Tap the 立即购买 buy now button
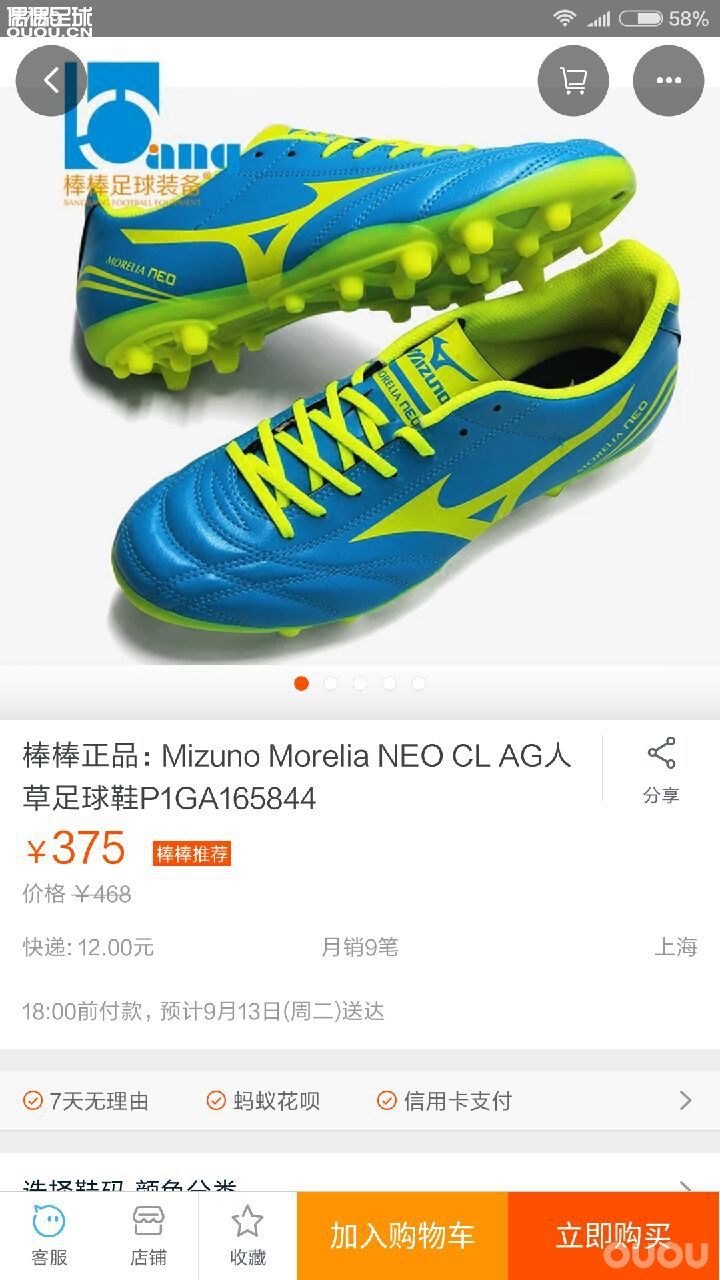 (613, 1235)
